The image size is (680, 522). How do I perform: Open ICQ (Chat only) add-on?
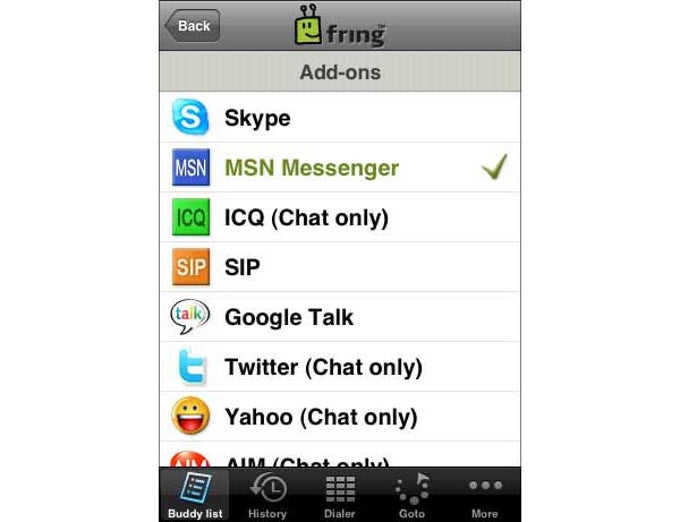tap(340, 217)
